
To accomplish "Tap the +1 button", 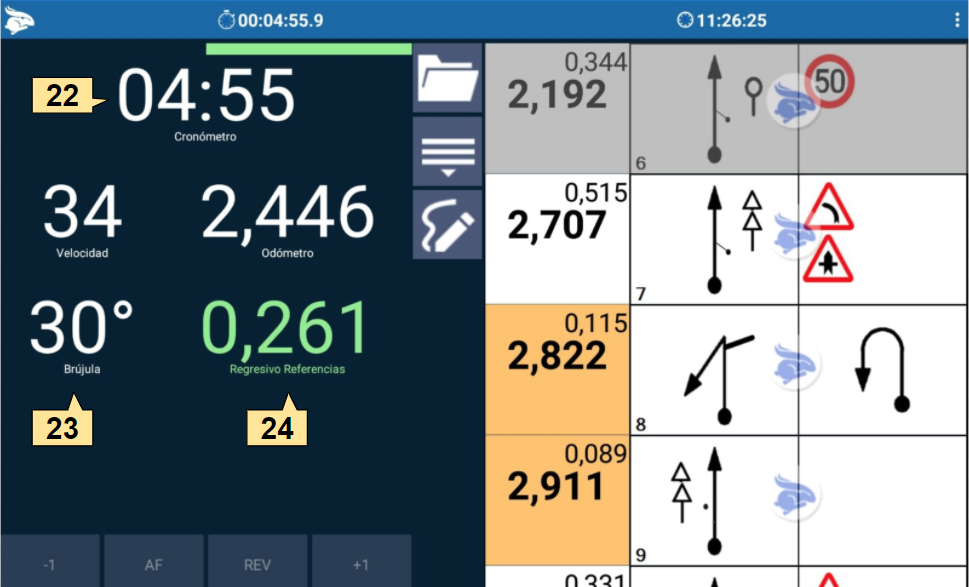I will tap(361, 563).
